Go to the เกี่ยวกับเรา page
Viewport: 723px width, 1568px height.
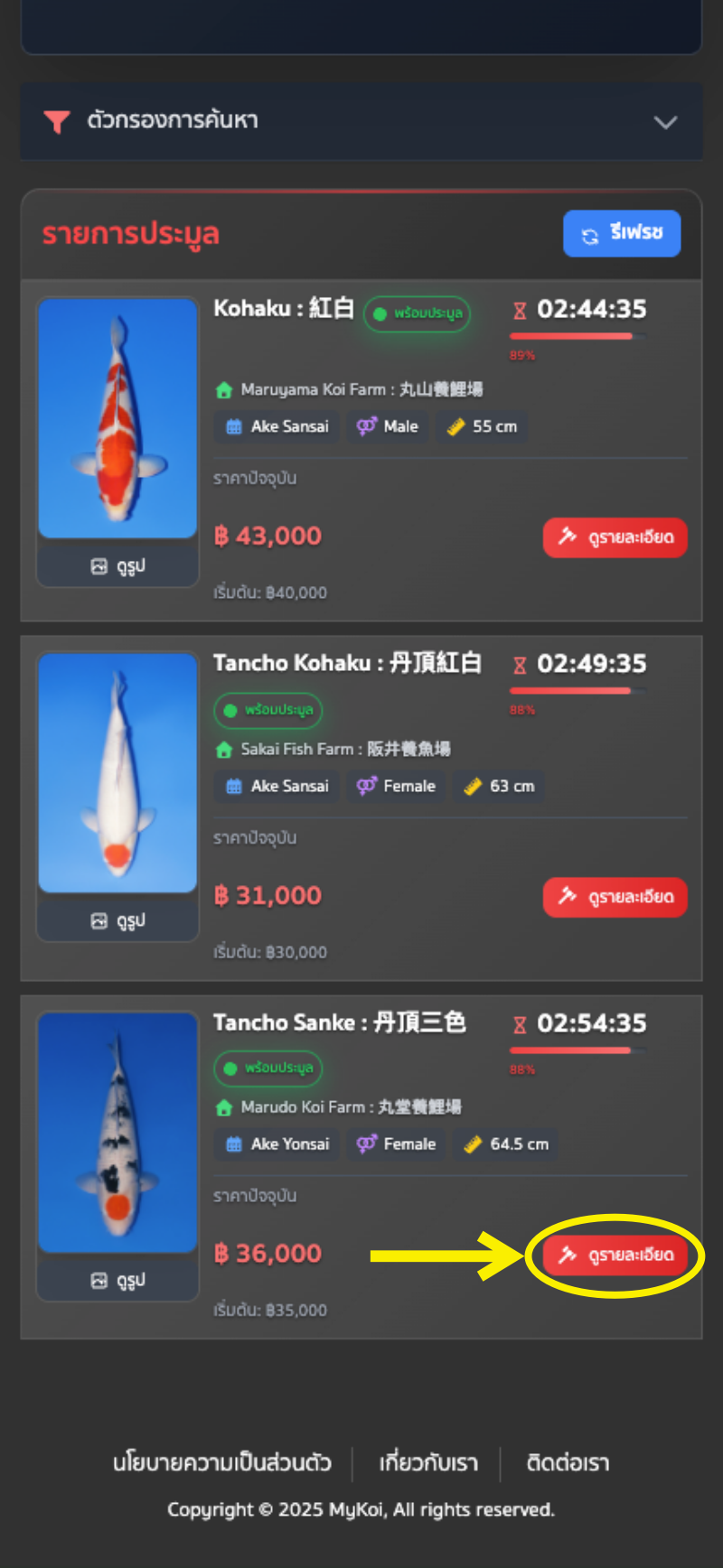coord(428,1462)
